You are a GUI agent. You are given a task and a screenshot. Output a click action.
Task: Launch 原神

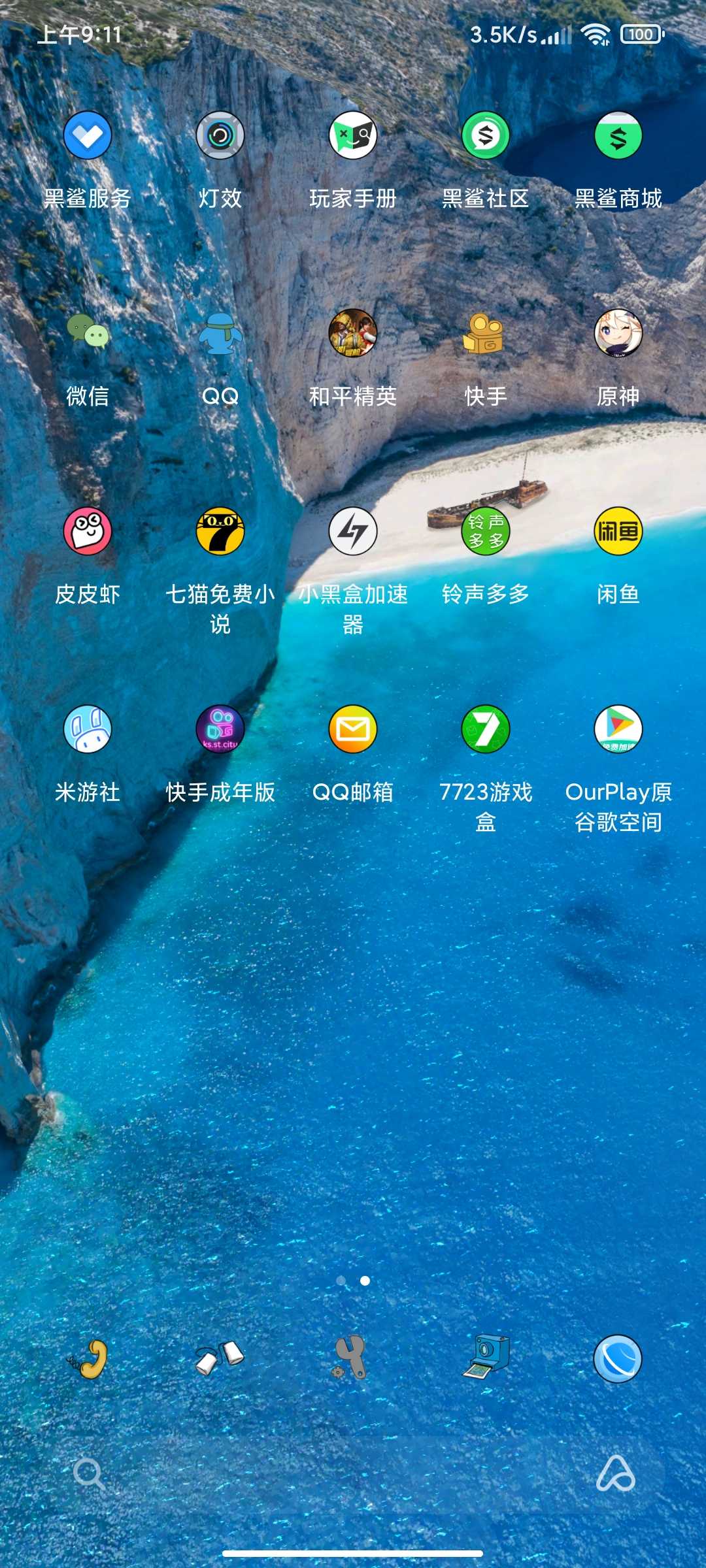pyautogui.click(x=618, y=334)
